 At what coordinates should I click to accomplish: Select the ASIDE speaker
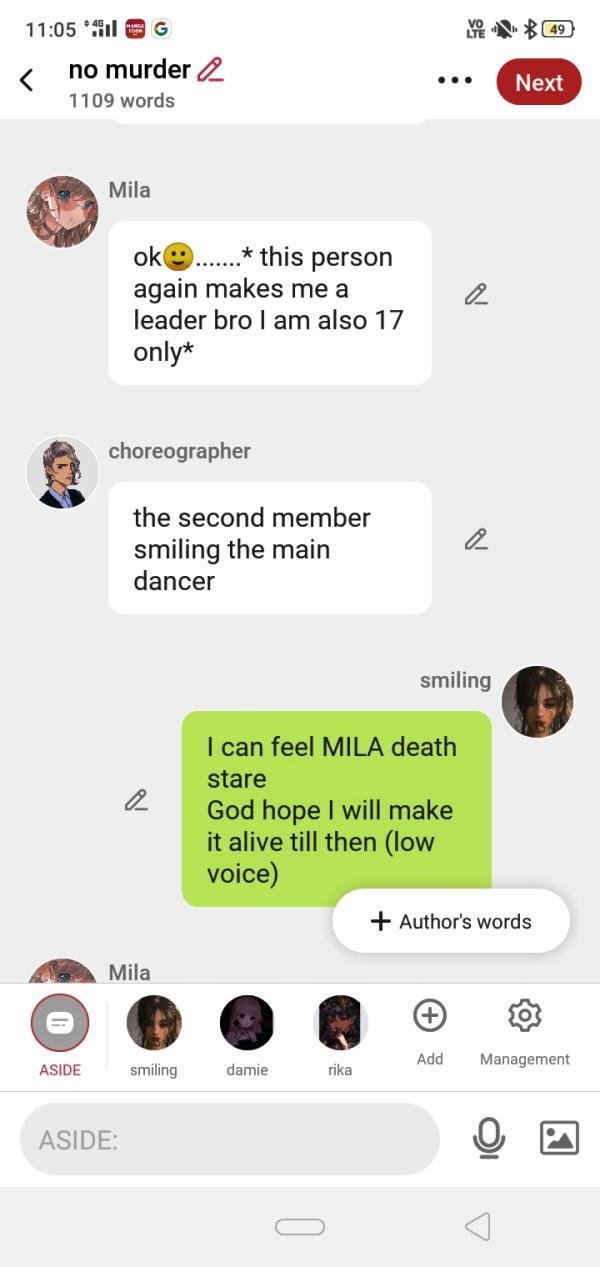60,1024
